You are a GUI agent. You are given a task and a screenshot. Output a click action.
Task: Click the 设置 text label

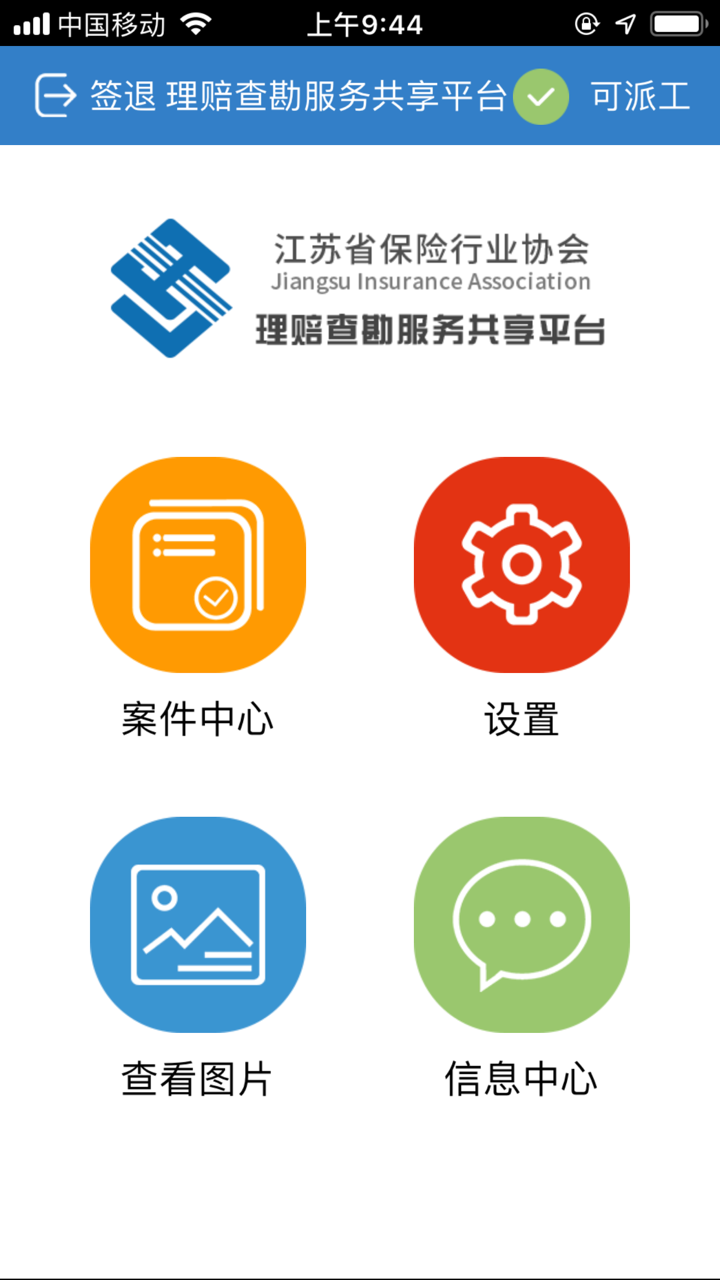pos(521,717)
